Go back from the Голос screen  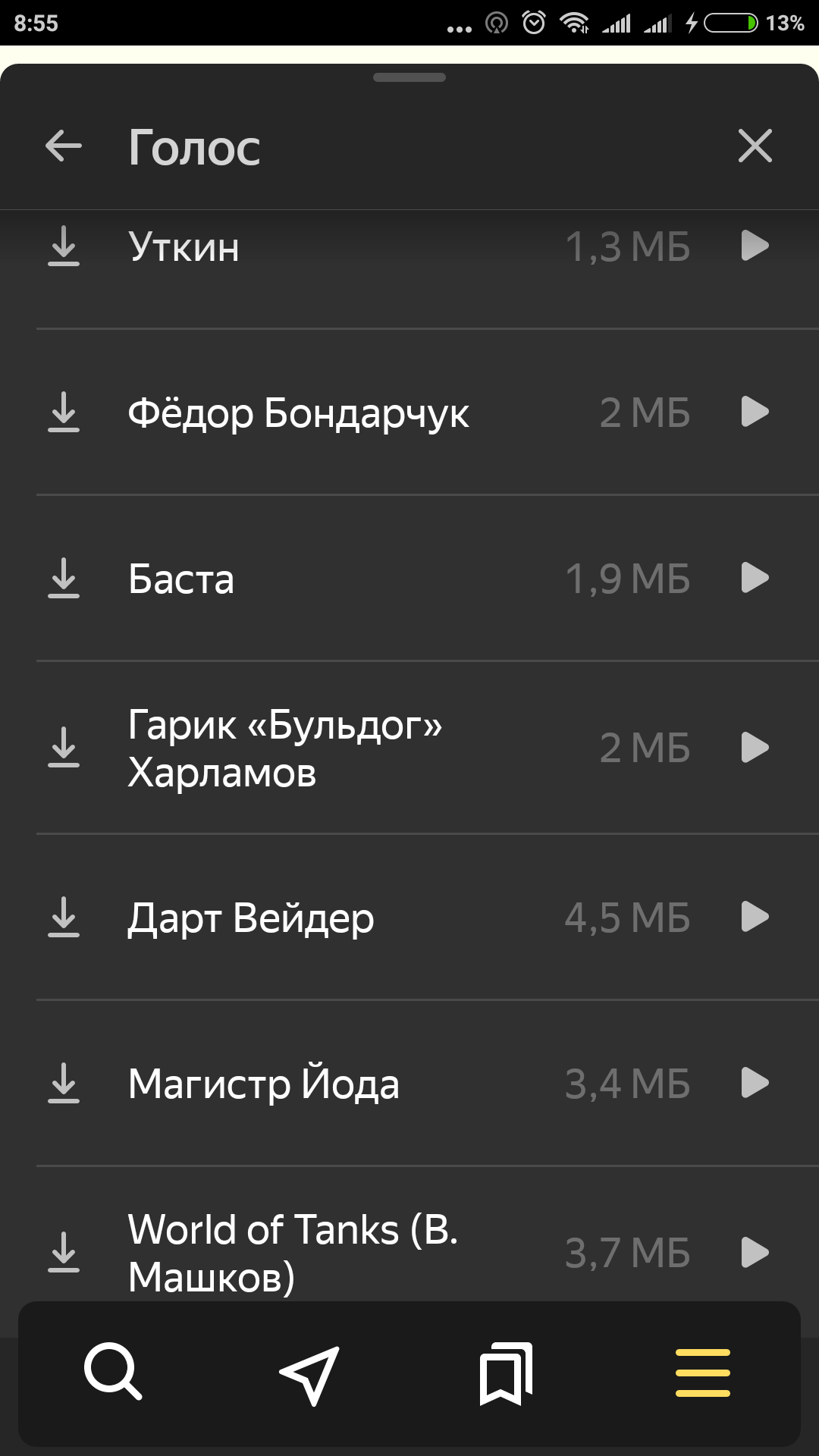64,146
